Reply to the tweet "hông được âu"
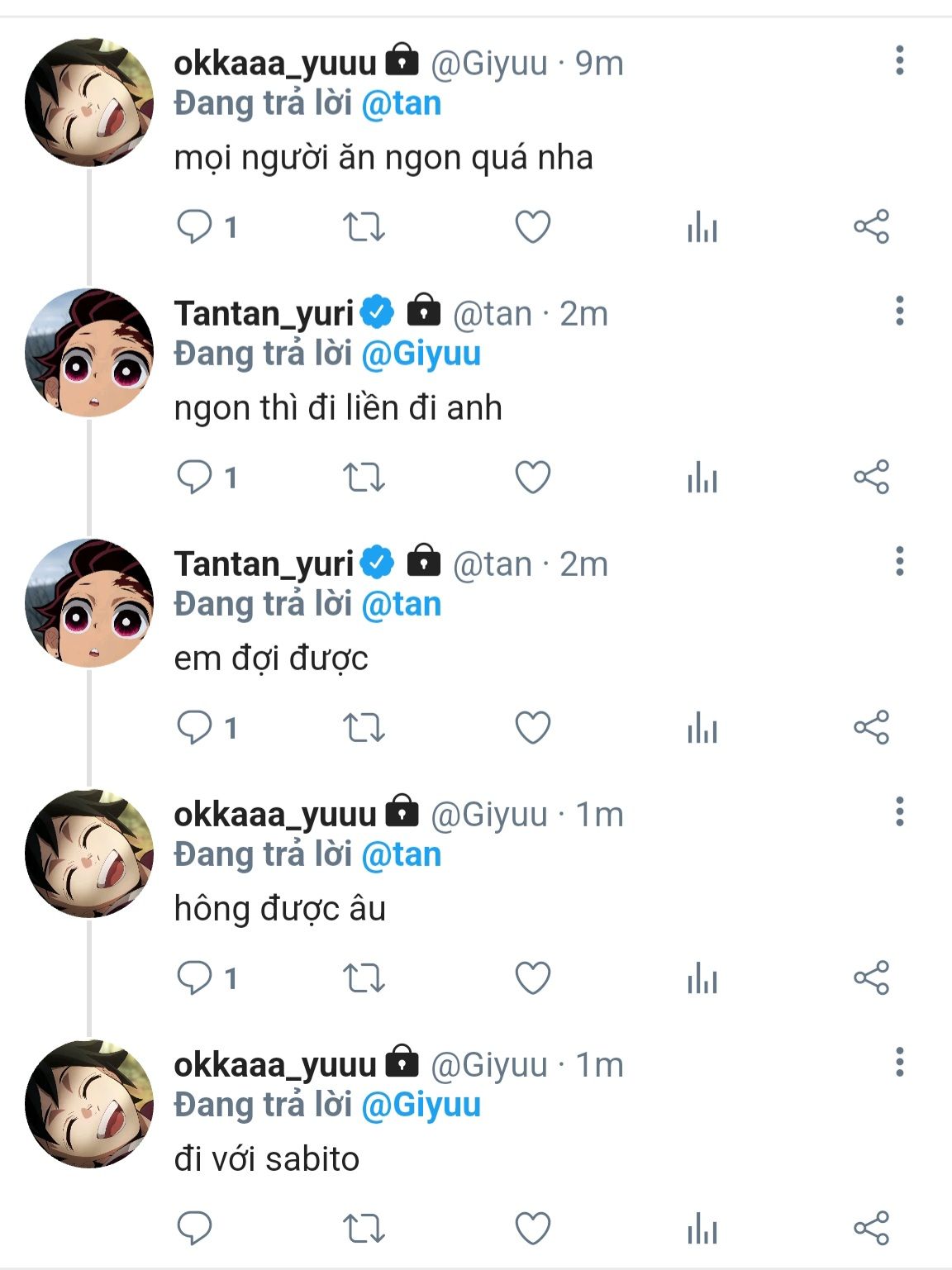The image size is (952, 1270). tap(195, 977)
